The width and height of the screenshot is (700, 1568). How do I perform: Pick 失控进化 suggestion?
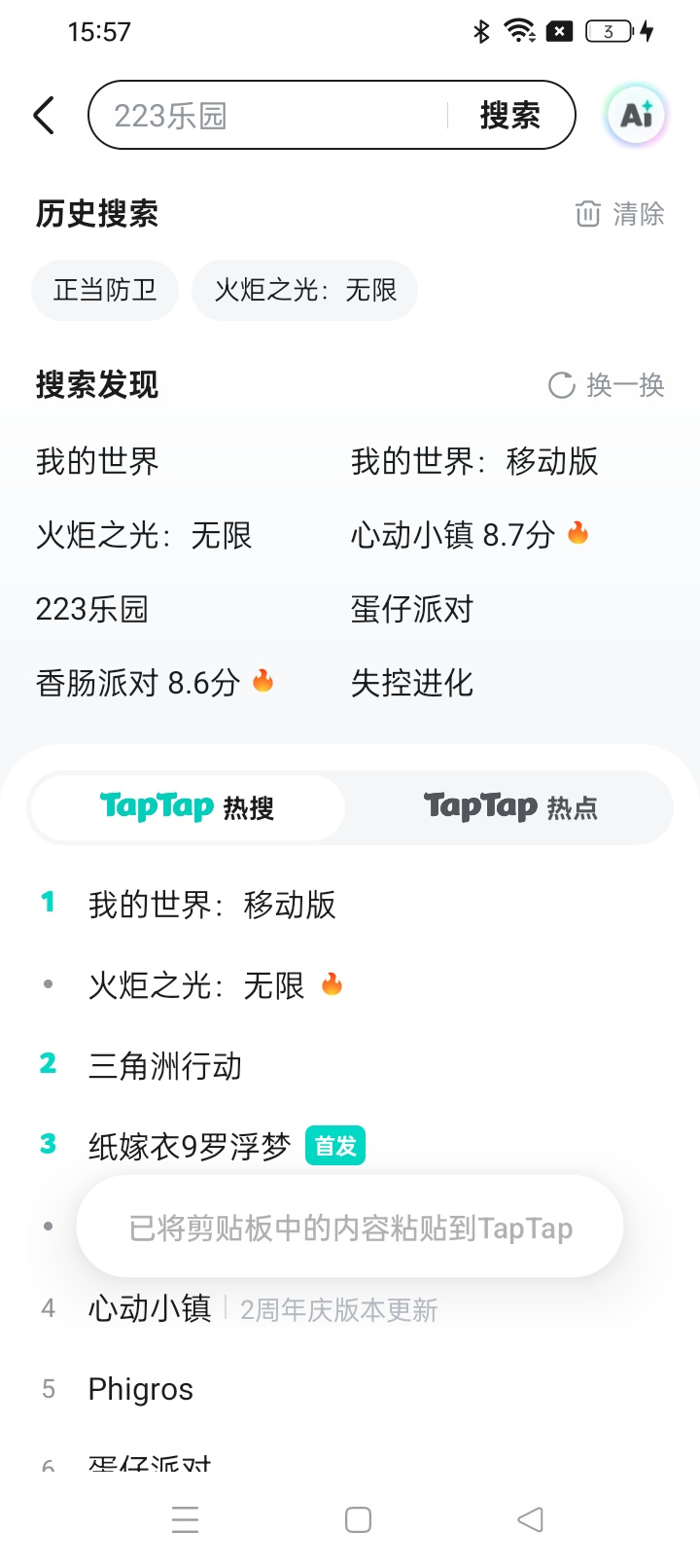[x=411, y=683]
